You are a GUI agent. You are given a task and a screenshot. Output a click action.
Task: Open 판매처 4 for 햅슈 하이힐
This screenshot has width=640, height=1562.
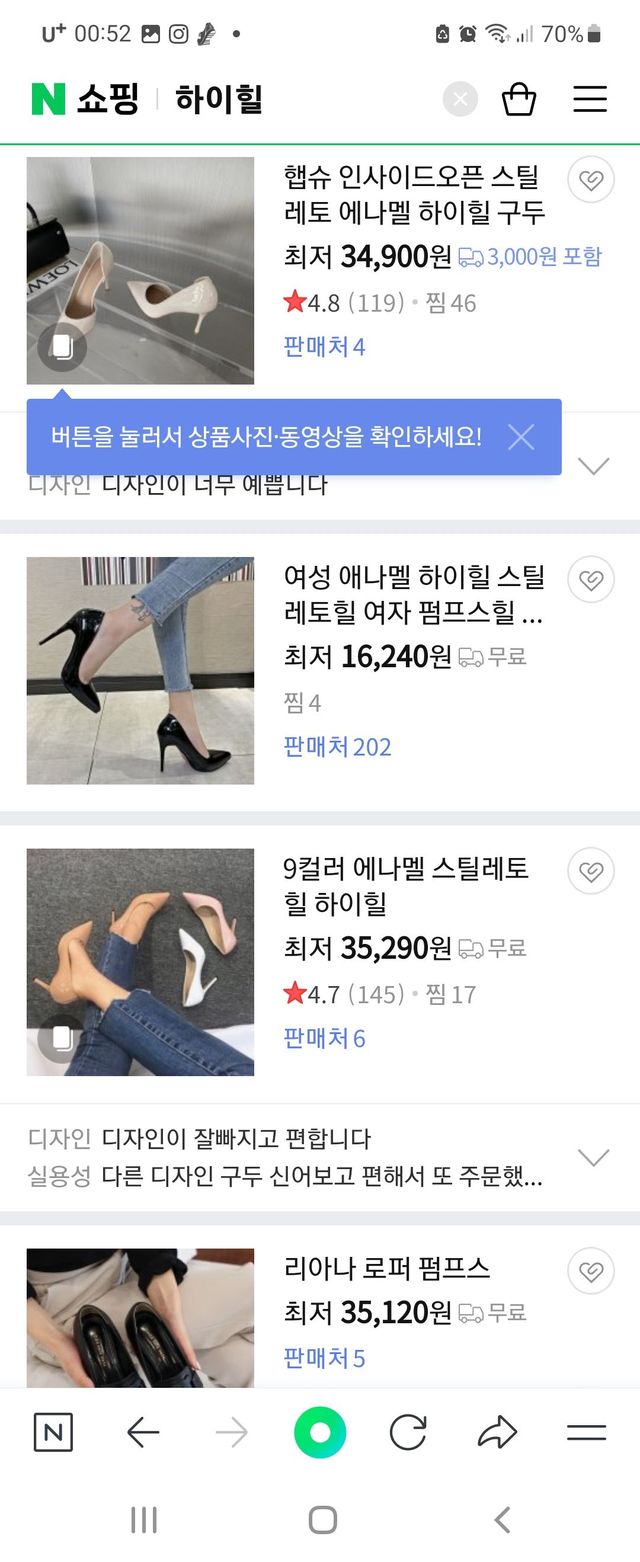[x=324, y=347]
